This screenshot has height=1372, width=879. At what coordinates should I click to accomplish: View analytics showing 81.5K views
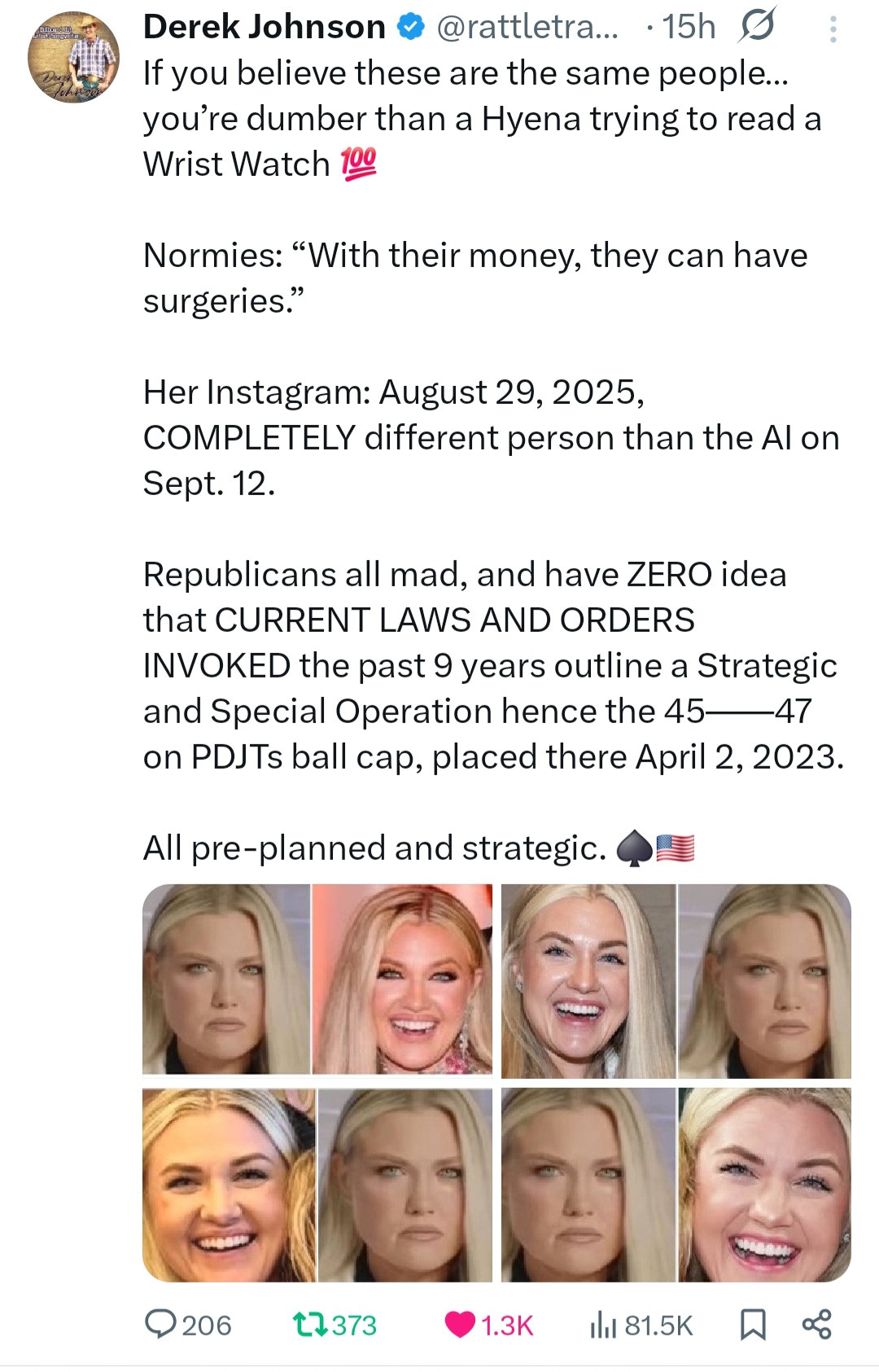[x=602, y=1325]
